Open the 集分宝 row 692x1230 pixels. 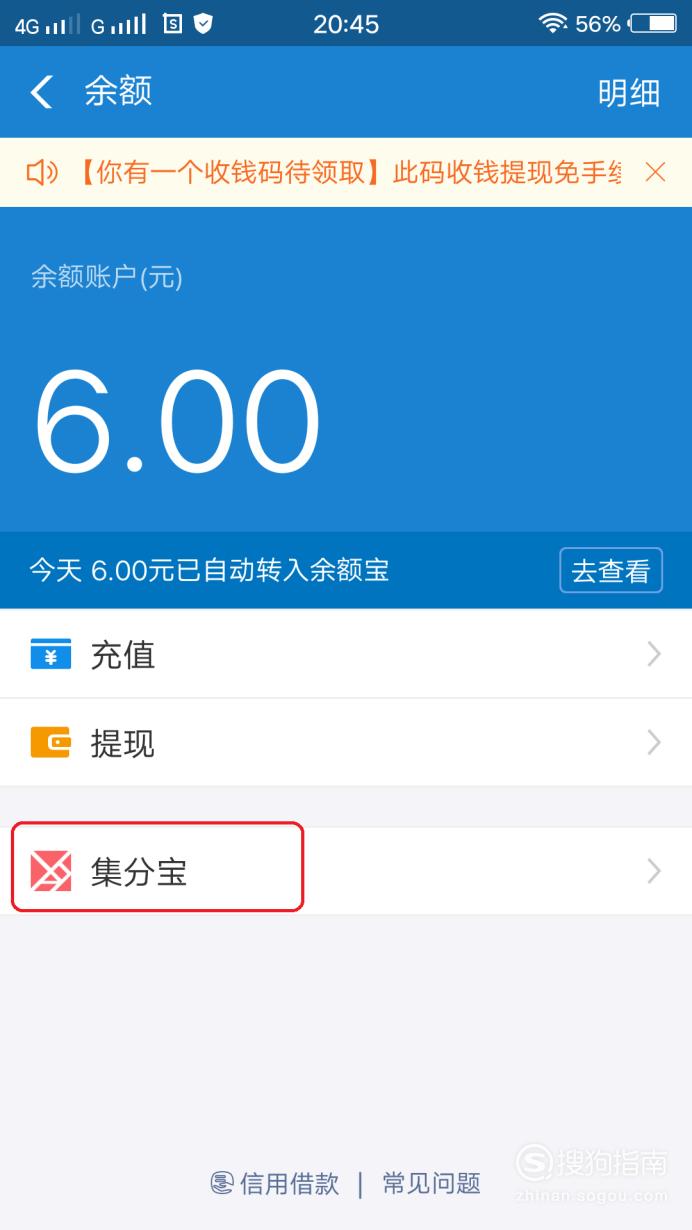tap(346, 871)
